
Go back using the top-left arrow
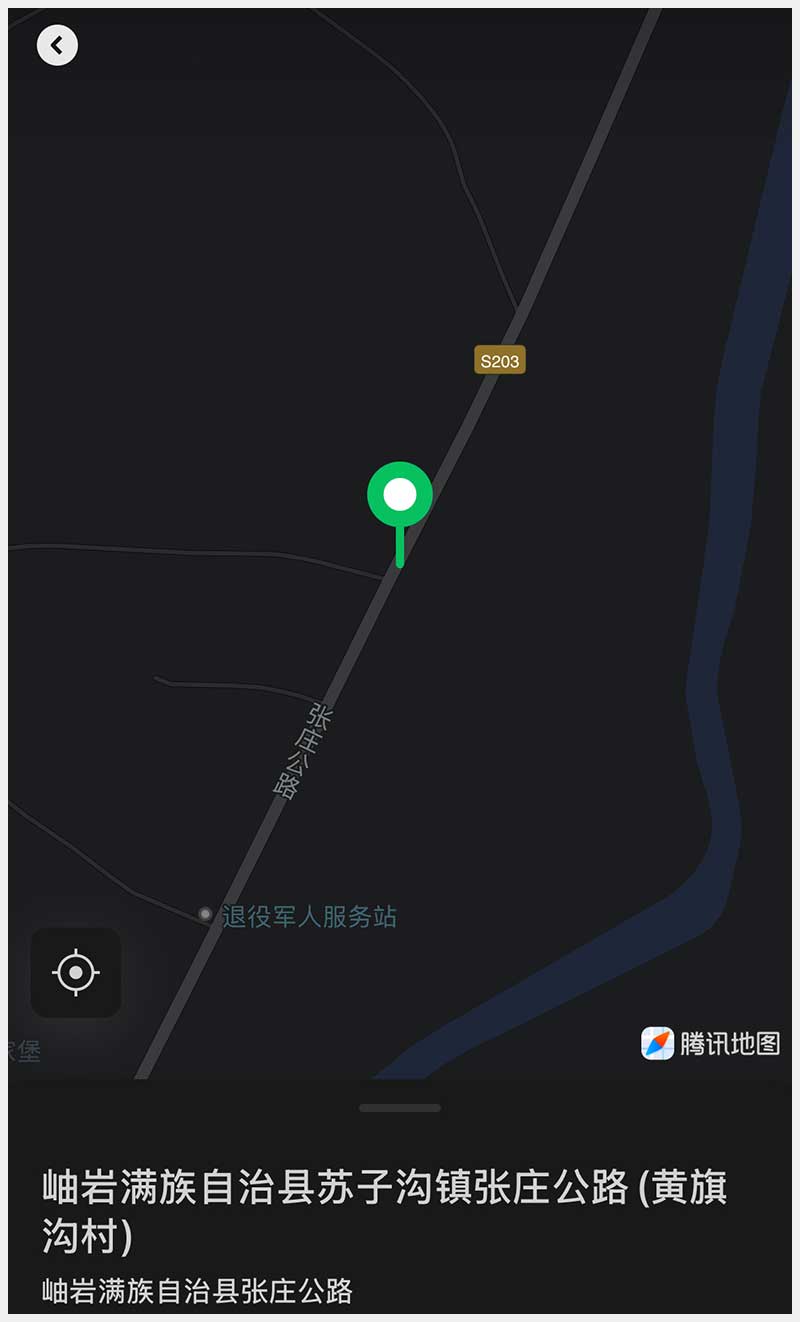tap(57, 45)
